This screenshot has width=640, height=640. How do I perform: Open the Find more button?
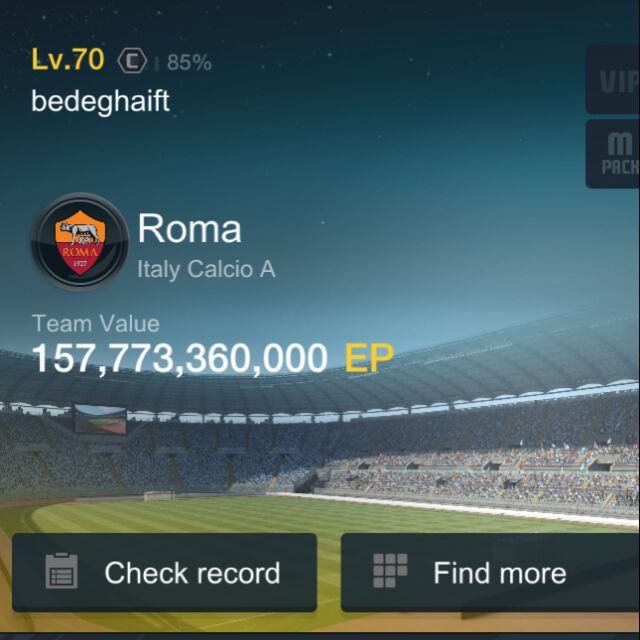[x=490, y=573]
